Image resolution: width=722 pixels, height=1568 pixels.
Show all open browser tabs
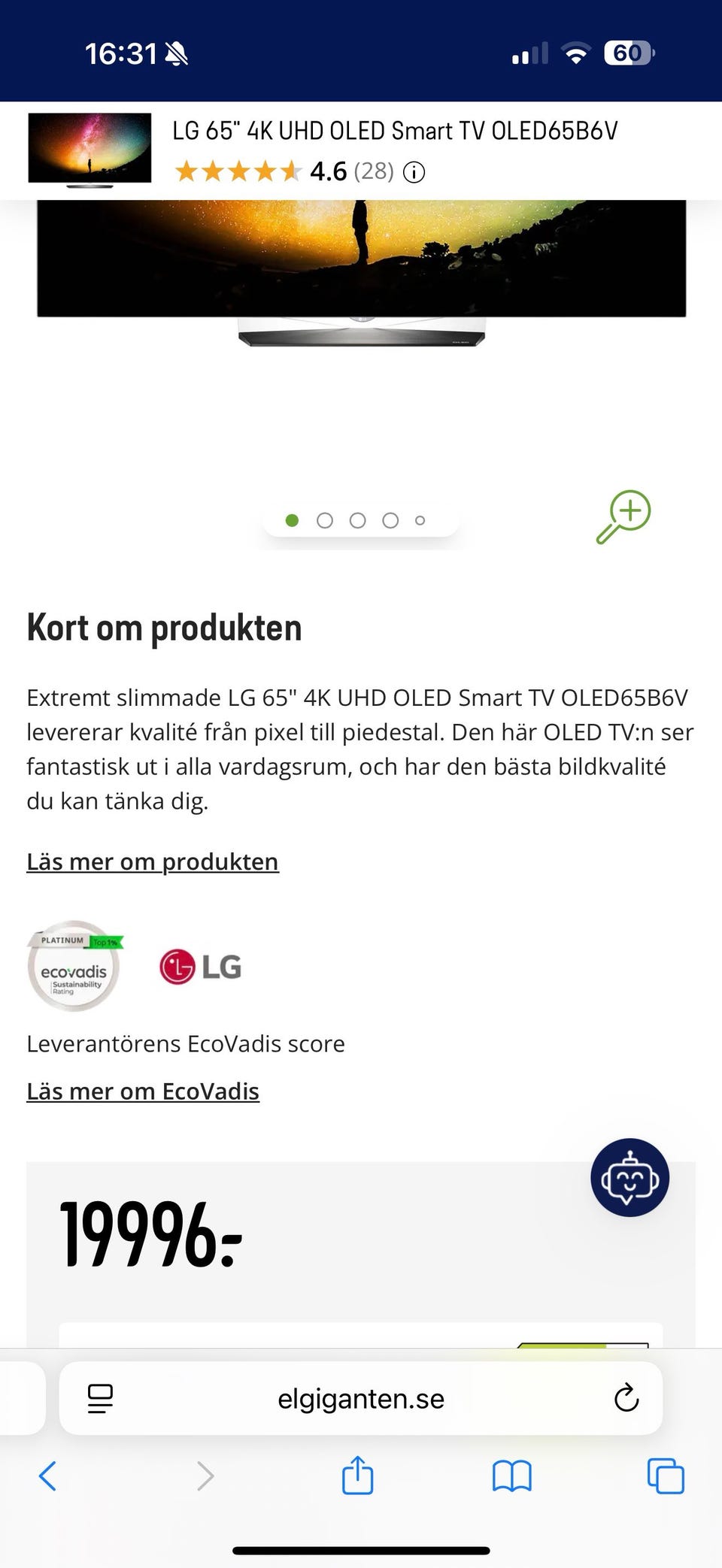click(x=666, y=1476)
